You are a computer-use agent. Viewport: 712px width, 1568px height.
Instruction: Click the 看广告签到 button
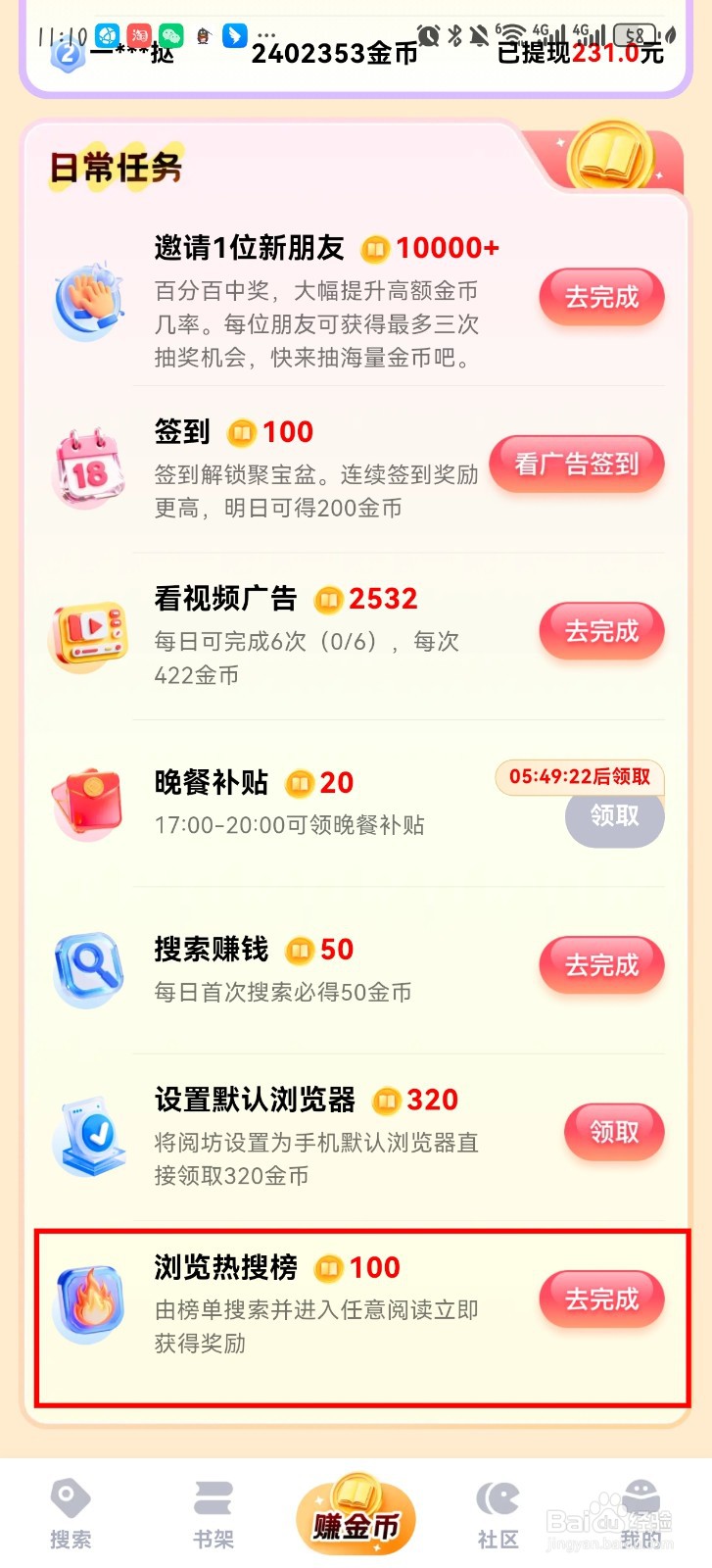click(577, 464)
